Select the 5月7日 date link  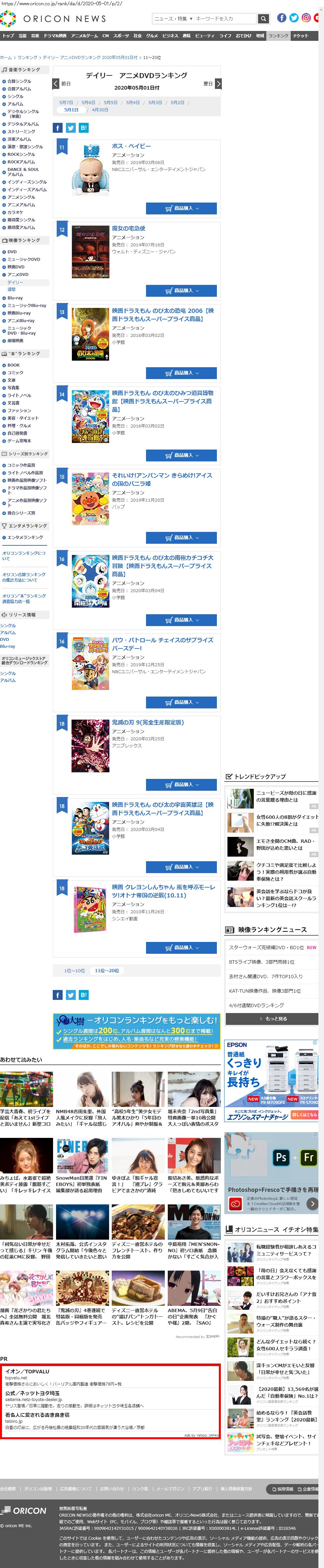[x=66, y=103]
